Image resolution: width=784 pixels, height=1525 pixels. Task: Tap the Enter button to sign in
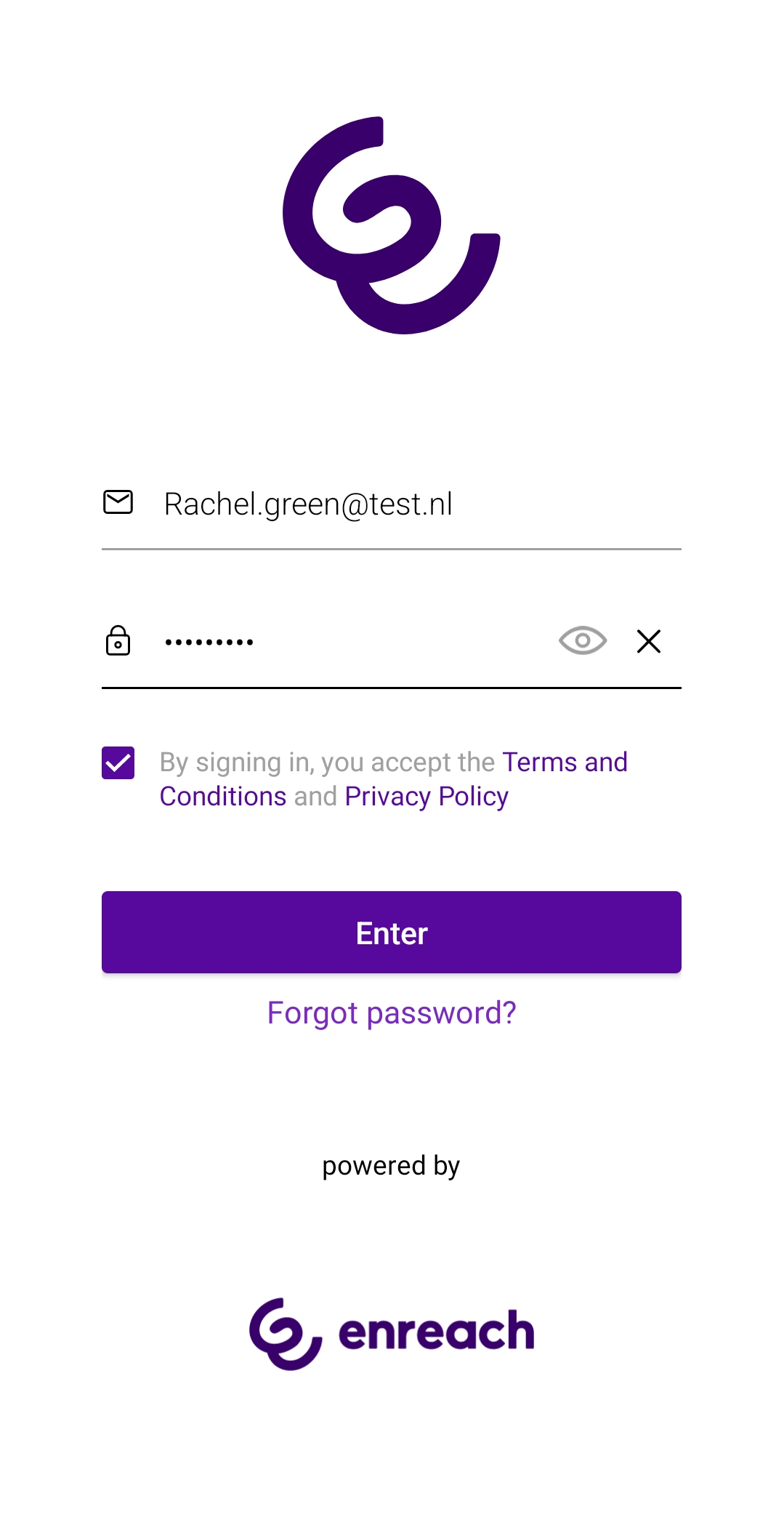[391, 933]
